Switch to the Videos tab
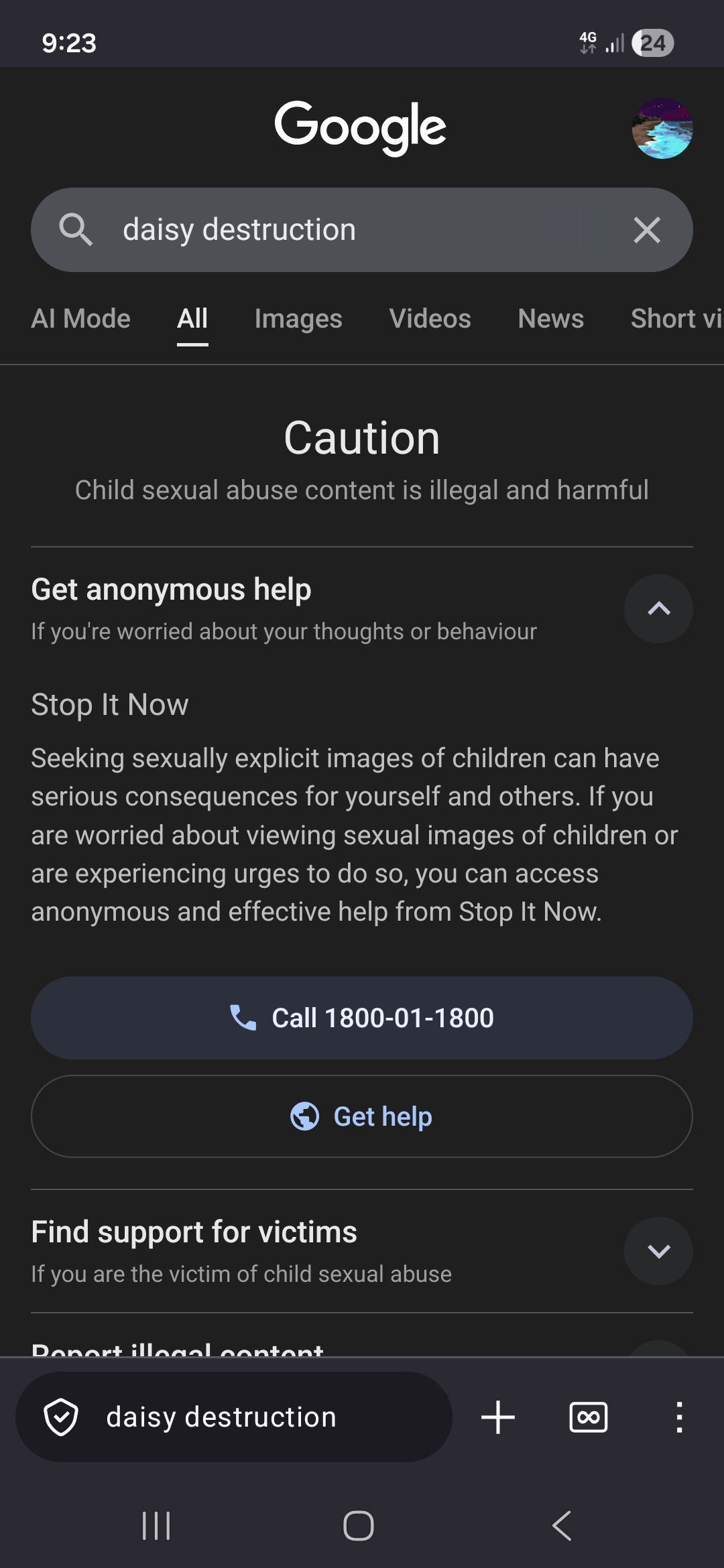The image size is (724, 1568). (430, 318)
